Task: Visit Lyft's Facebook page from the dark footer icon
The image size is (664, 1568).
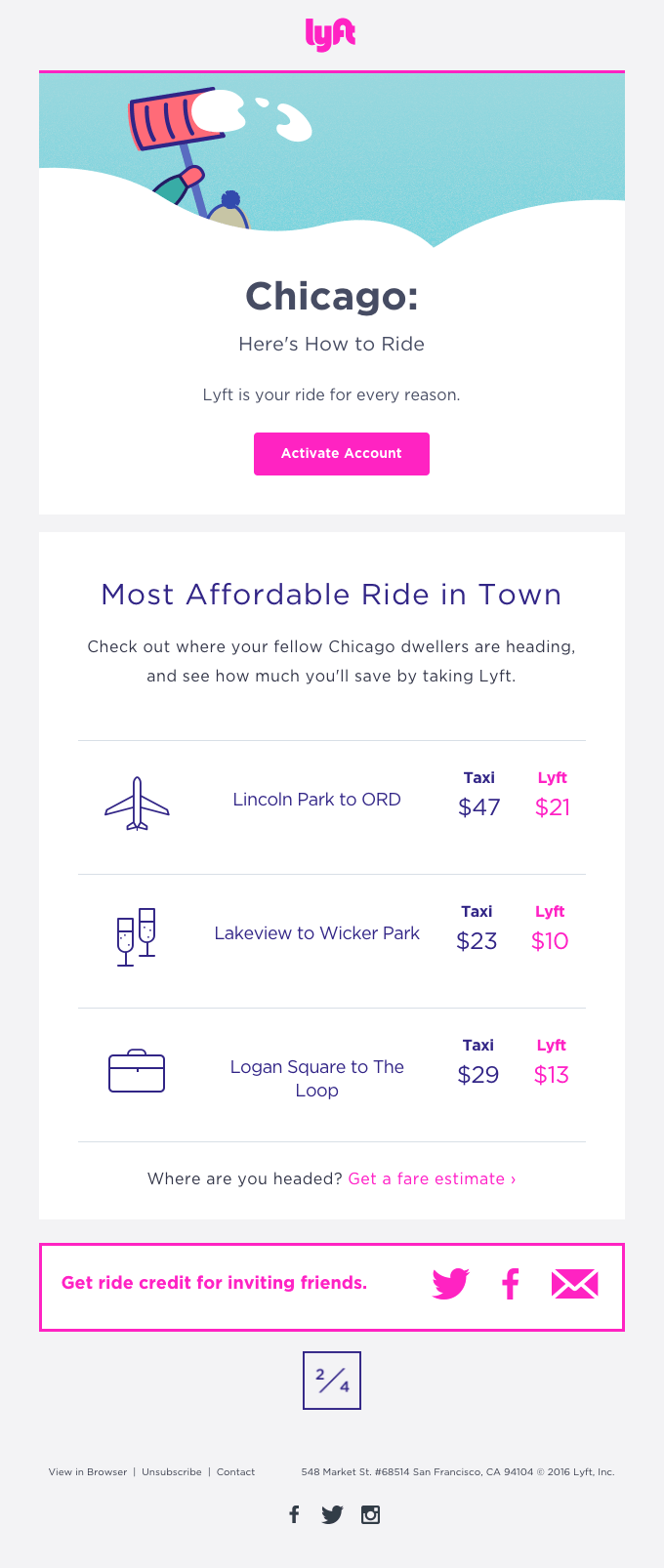Action: tap(294, 1514)
